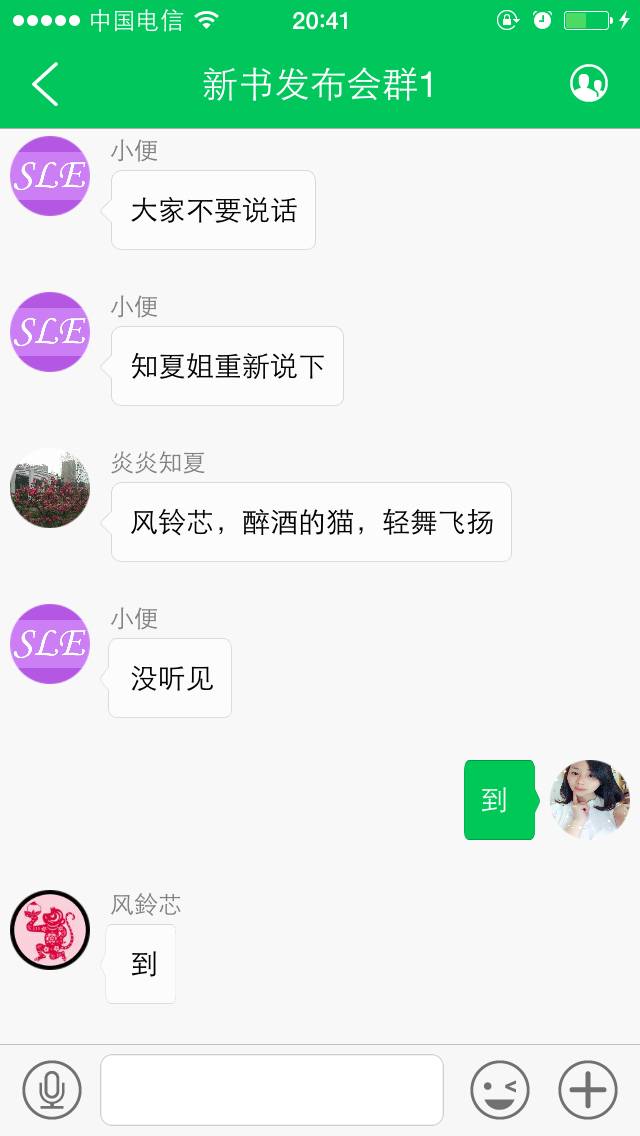This screenshot has height=1136, width=640.
Task: View 风鈴芯's profile avatar
Action: pos(50,930)
